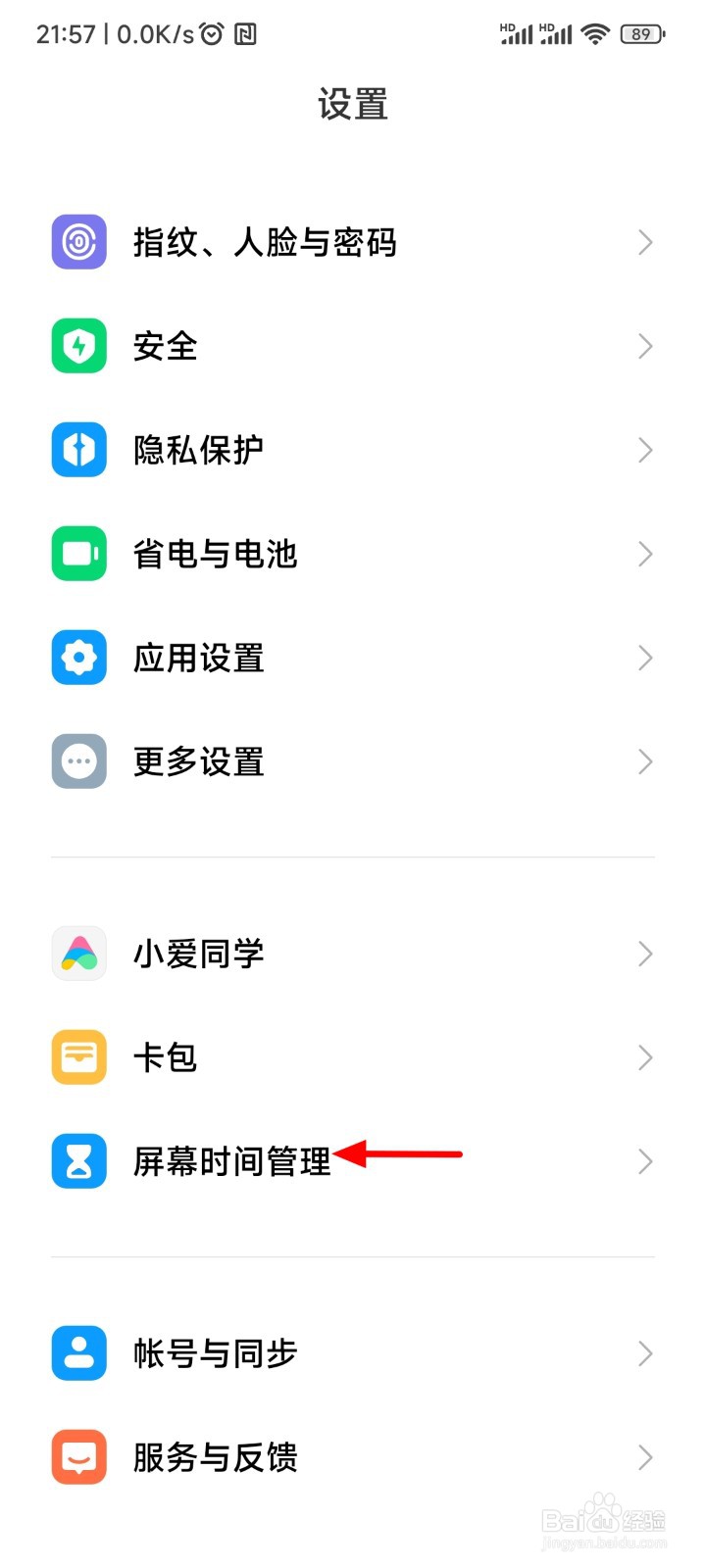Open 小爱同学 settings
706x1568 pixels.
pos(353,954)
